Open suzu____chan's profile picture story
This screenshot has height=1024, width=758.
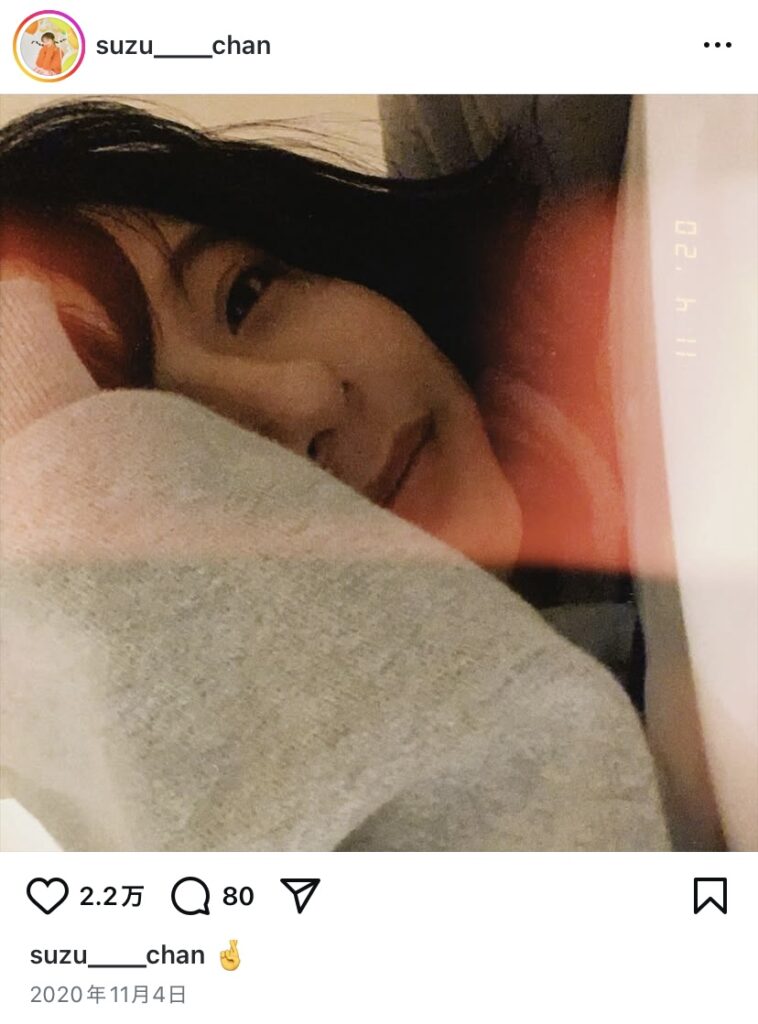[49, 46]
